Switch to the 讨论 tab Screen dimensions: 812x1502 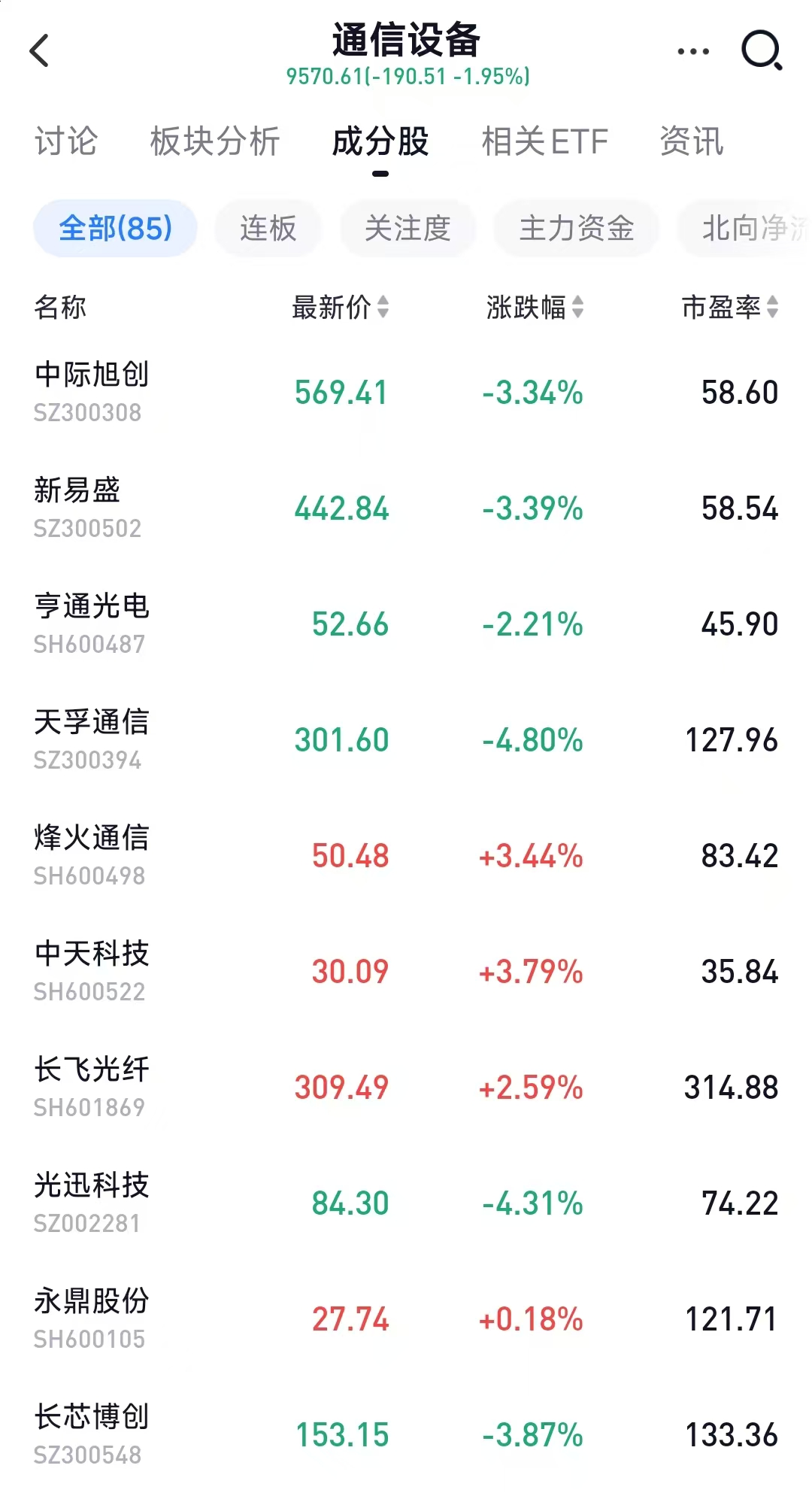[66, 141]
